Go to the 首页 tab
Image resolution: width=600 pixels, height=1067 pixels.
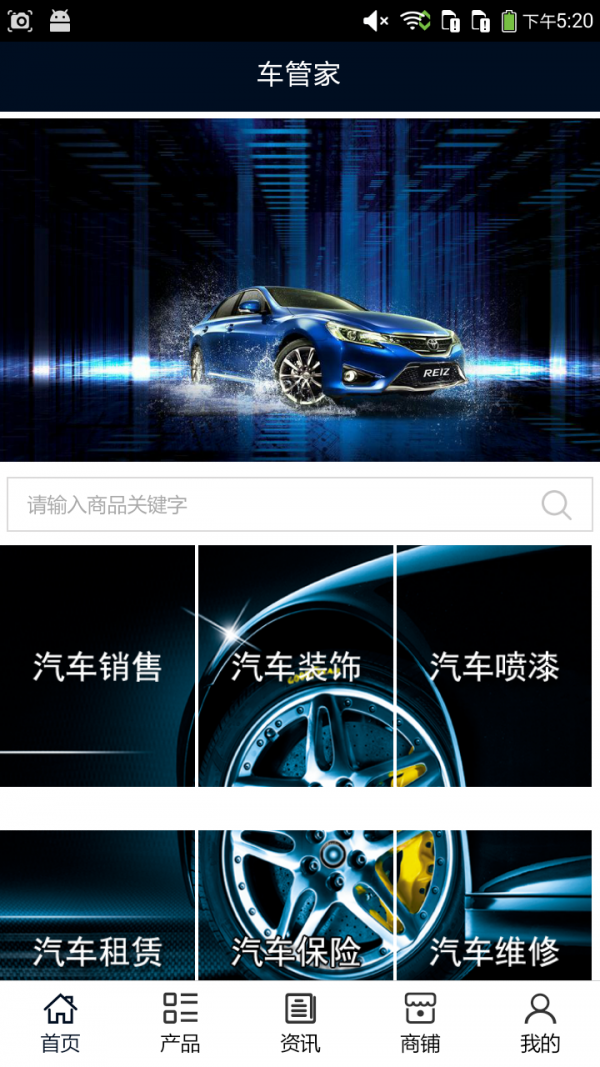click(60, 1023)
